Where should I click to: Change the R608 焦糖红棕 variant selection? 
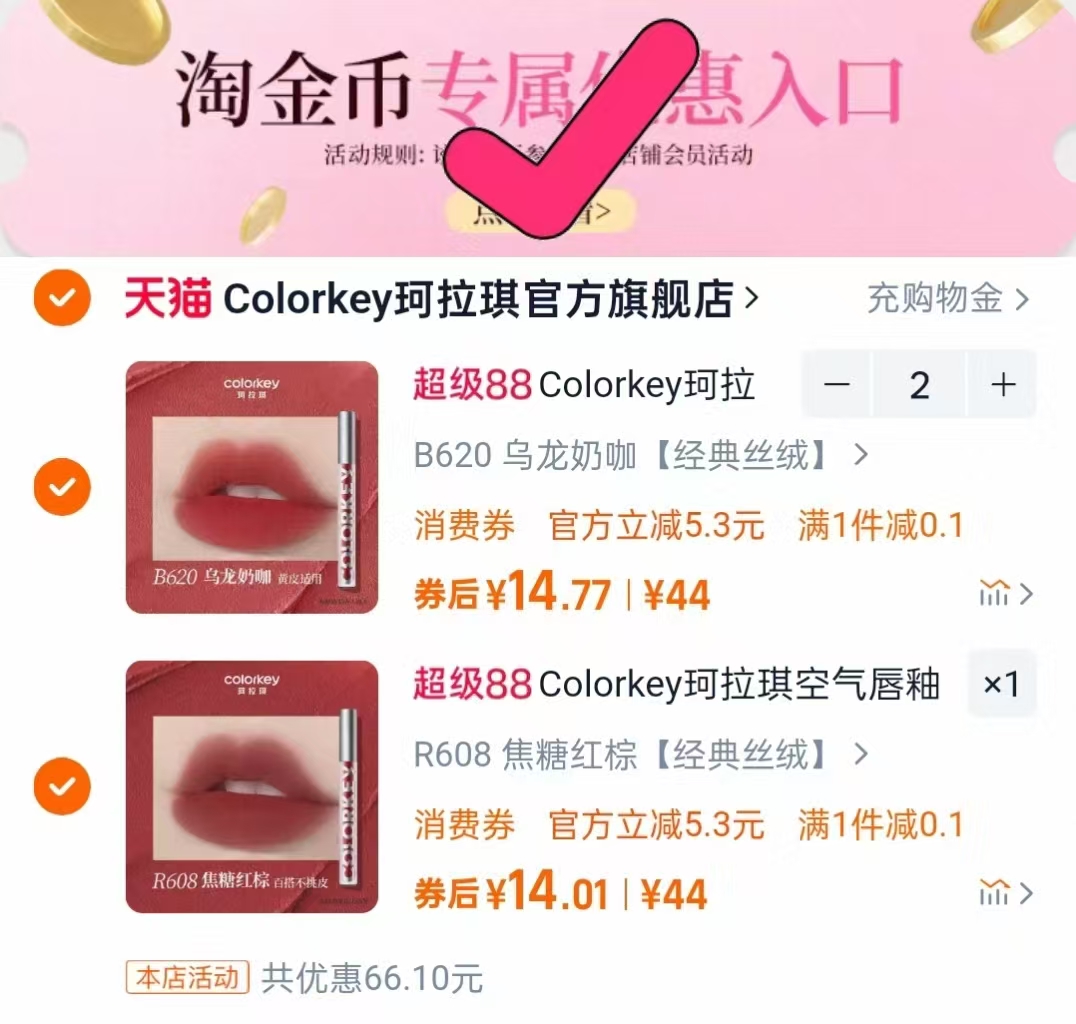tap(640, 755)
